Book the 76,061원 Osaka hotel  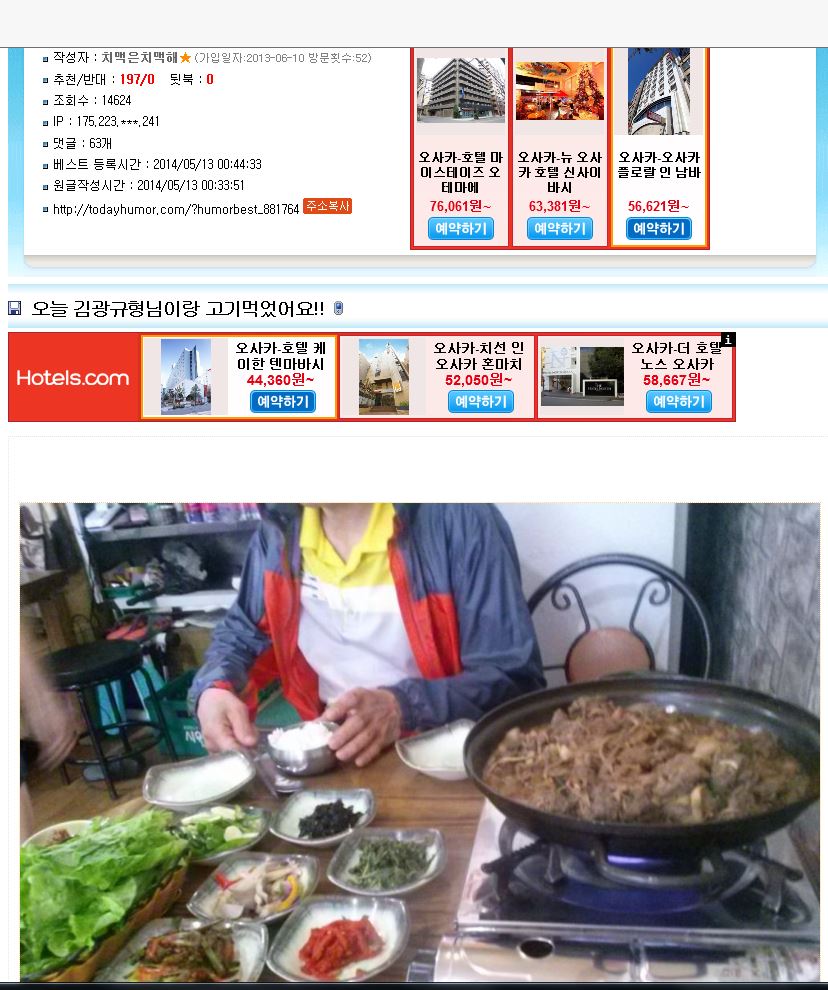[460, 229]
